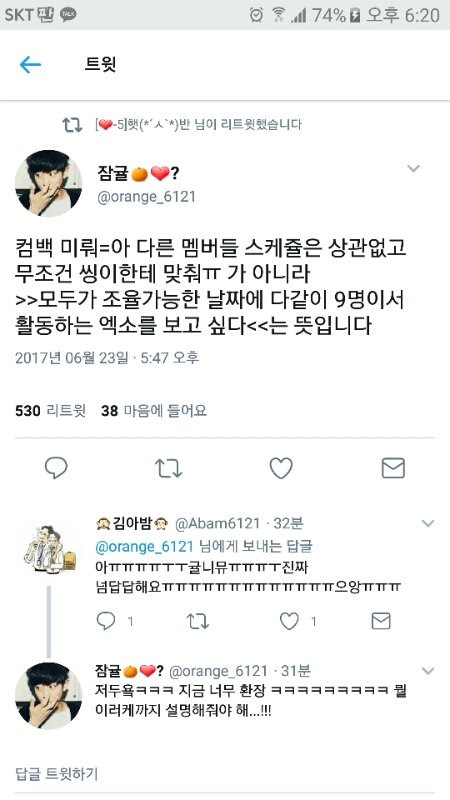
Task: View the 38 마음에 들어요 list
Action: (154, 410)
